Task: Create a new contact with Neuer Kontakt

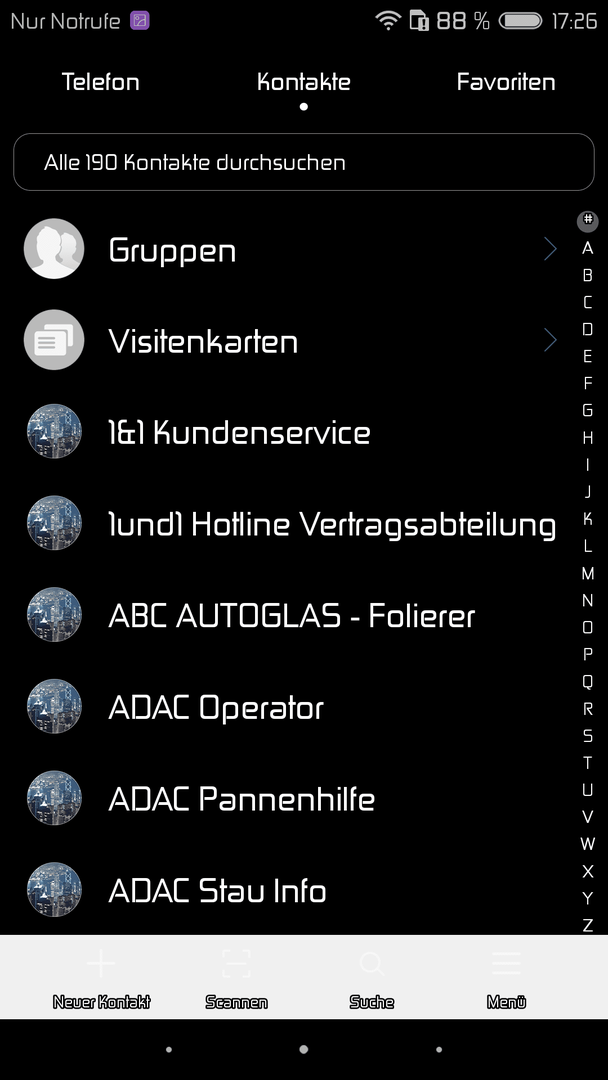Action: (101, 977)
